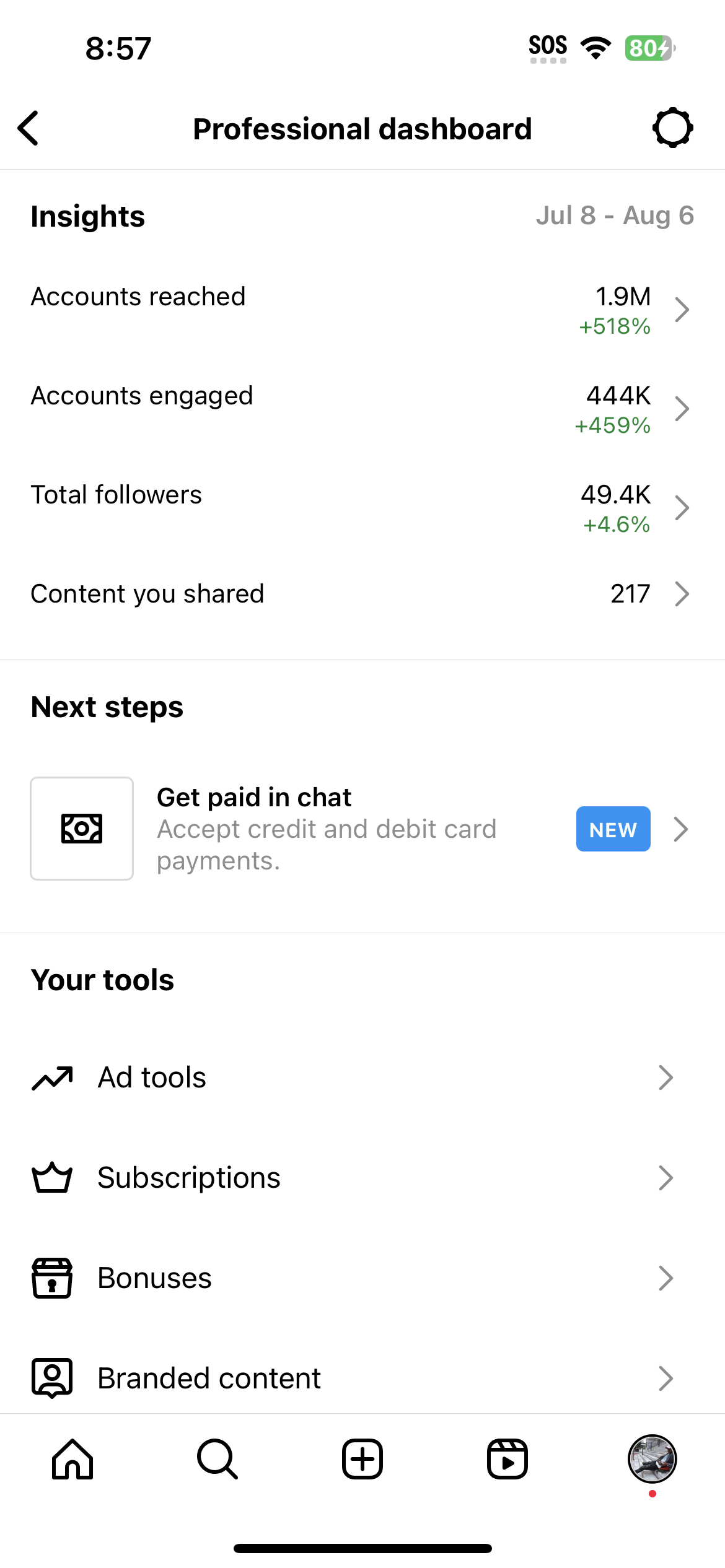725x1568 pixels.
Task: Open the profile tab
Action: 652,1459
